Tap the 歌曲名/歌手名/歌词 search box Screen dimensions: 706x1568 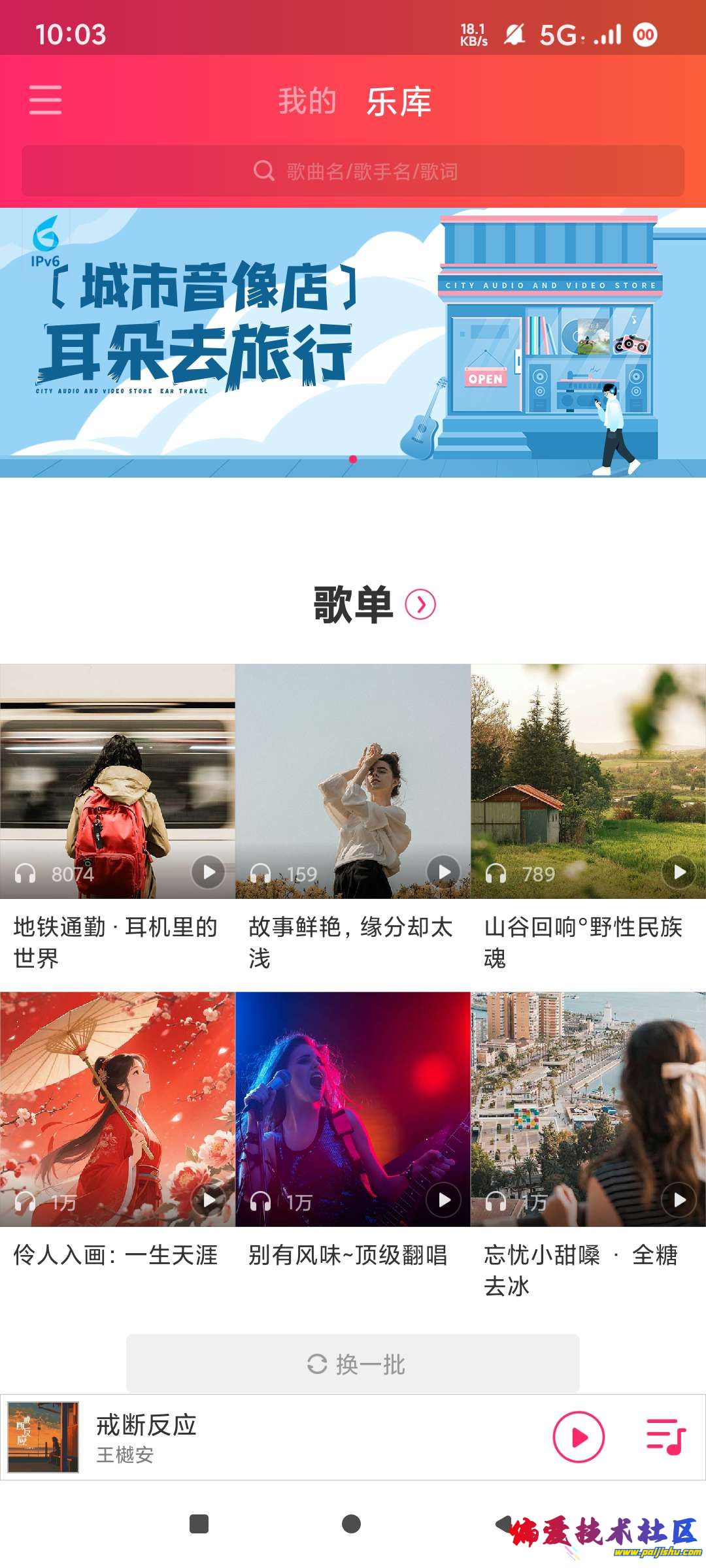point(353,171)
